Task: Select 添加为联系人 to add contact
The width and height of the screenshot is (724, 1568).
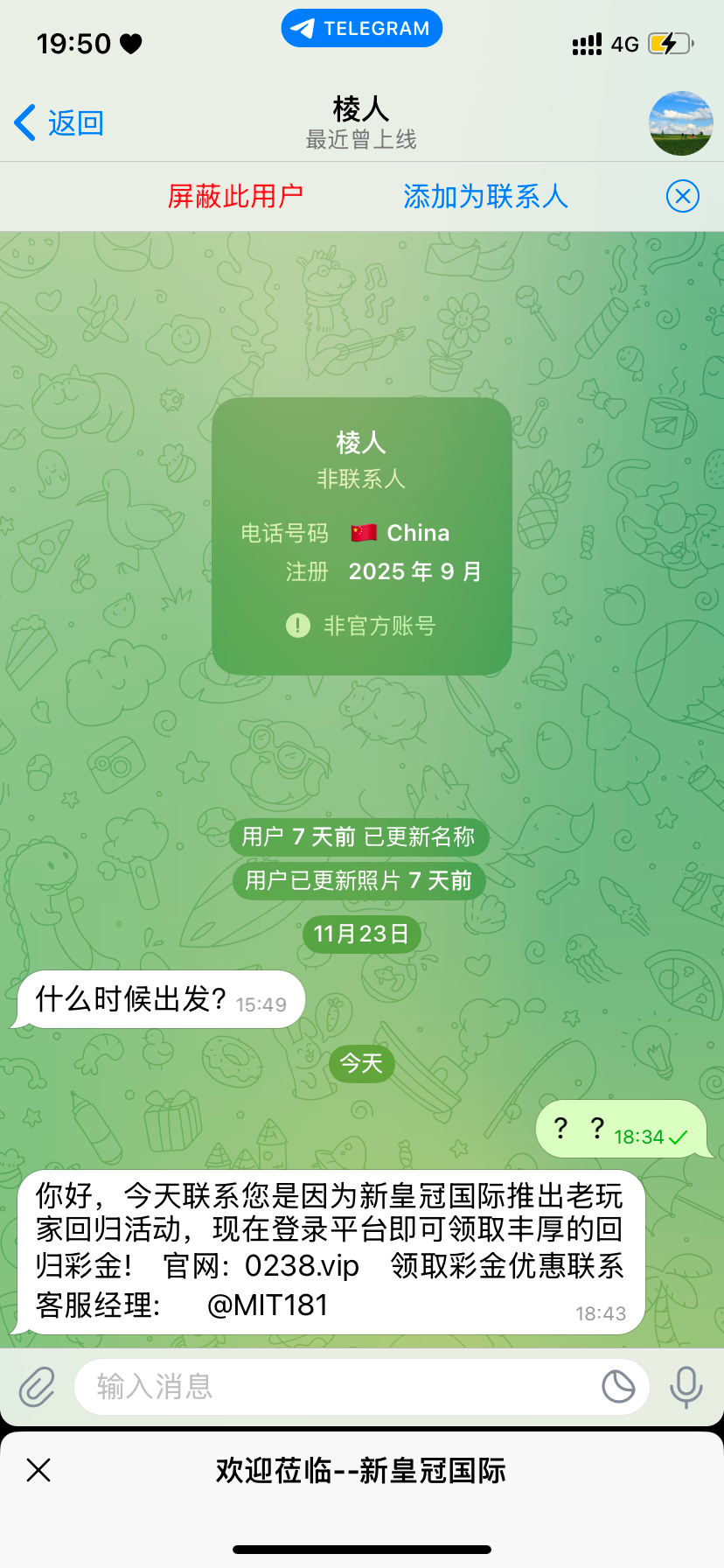Action: [485, 197]
